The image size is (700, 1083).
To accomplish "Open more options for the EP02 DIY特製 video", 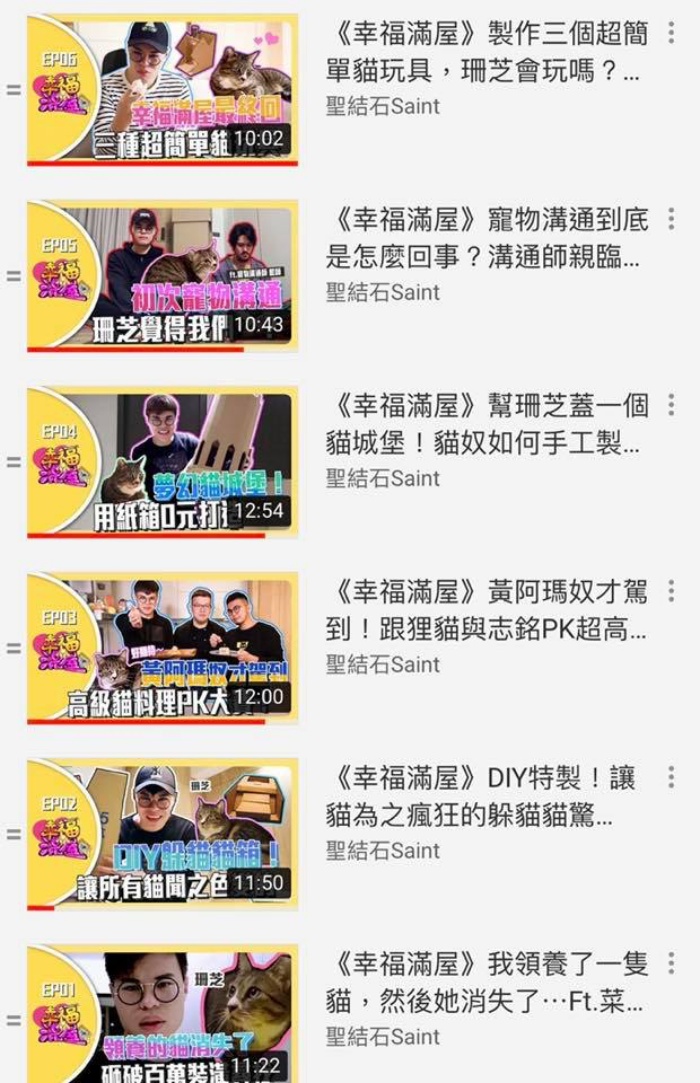I will point(671,778).
